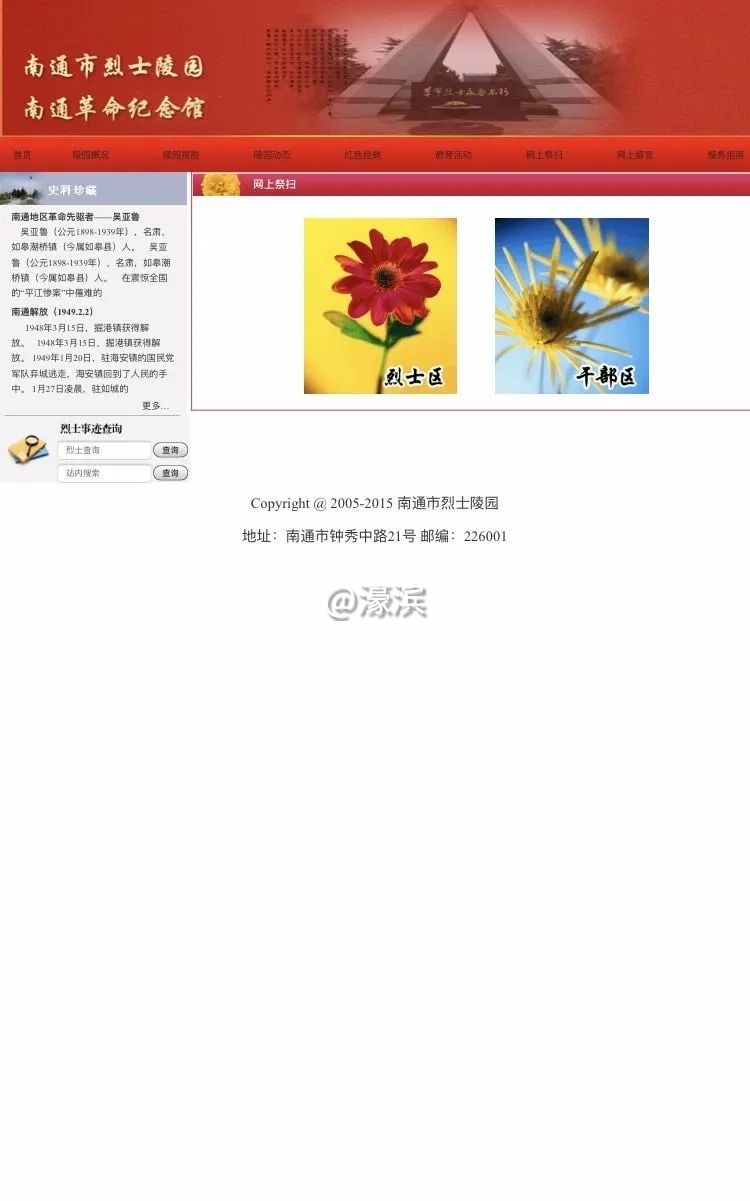The image size is (750, 1201).
Task: Open the 服务指南 service guide
Action: point(725,155)
